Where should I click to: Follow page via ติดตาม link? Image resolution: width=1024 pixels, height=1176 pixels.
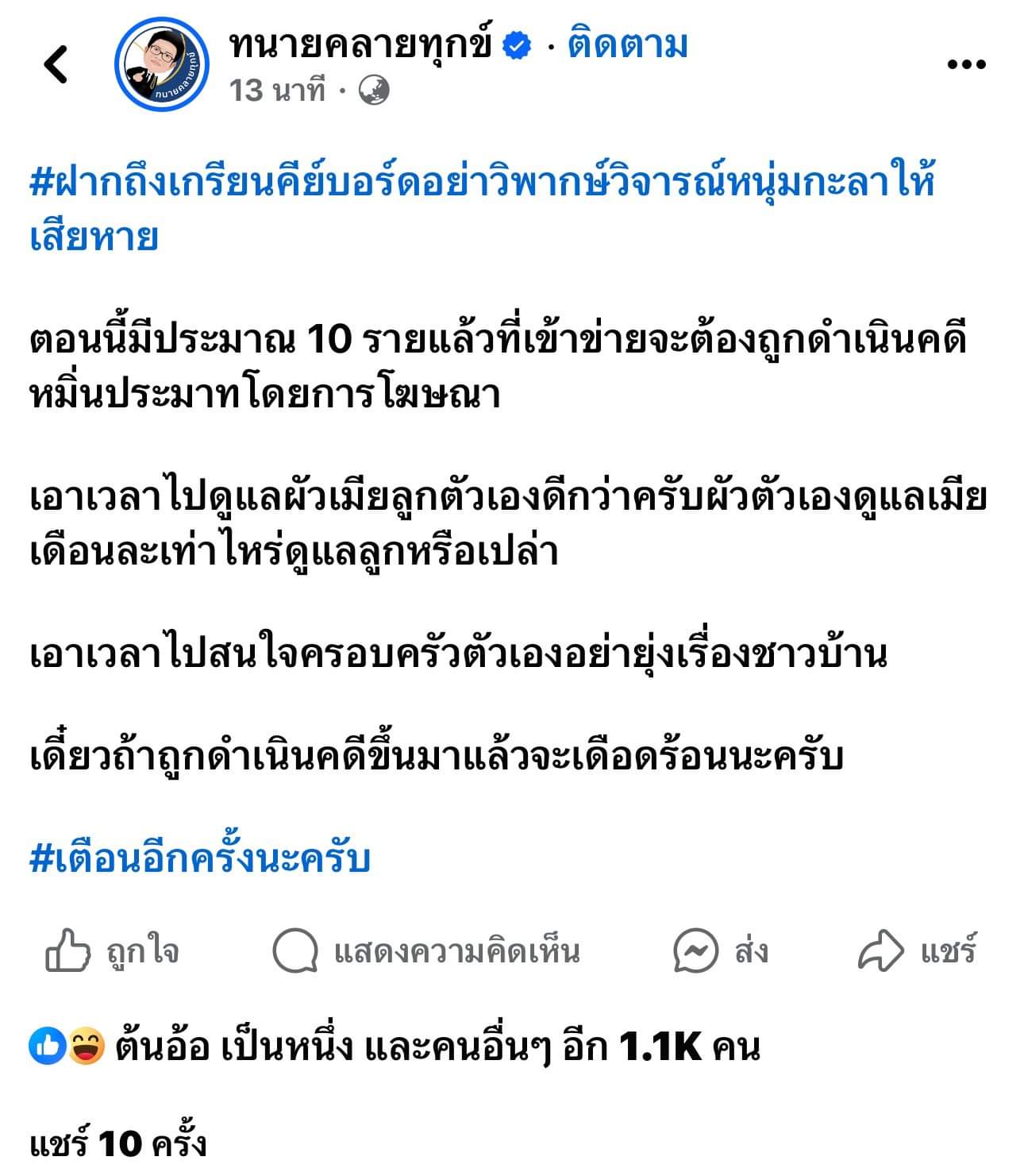tap(627, 45)
